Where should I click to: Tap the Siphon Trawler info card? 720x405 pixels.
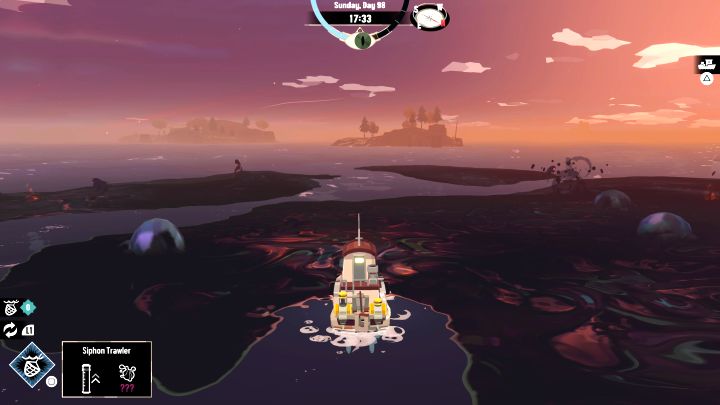click(107, 369)
